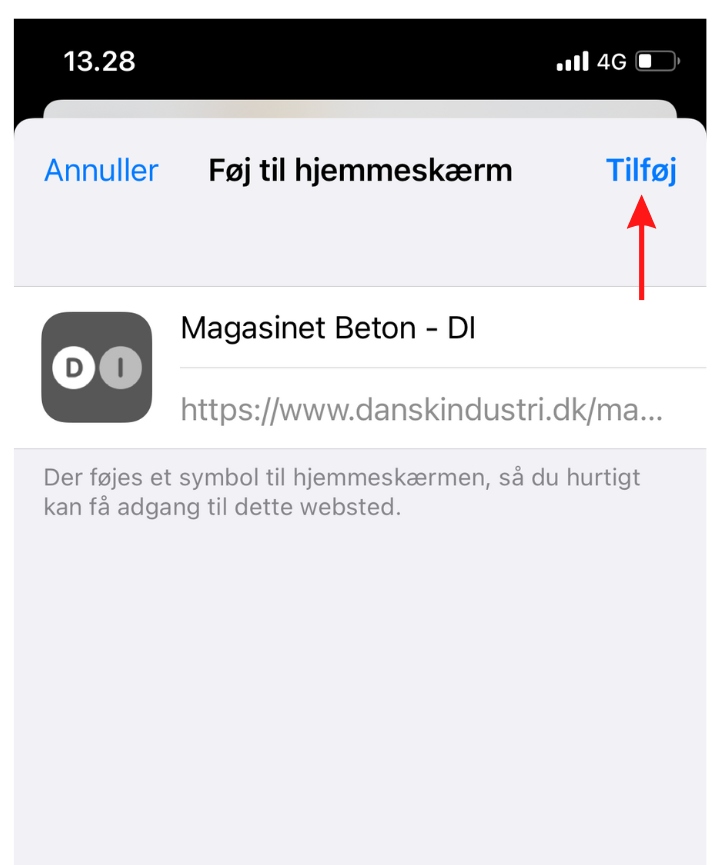Edit the Magasinet Beton - DI name field

420,328
